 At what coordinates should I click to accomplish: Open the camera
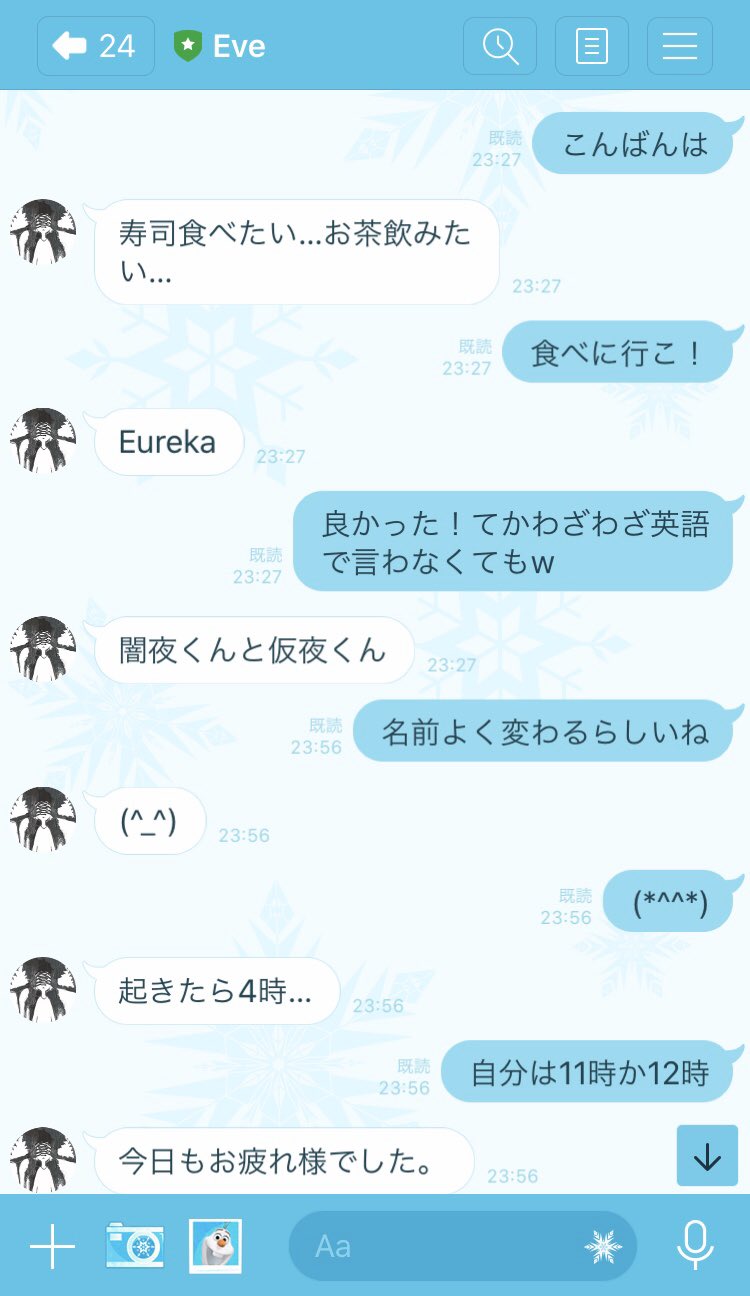coord(135,1246)
